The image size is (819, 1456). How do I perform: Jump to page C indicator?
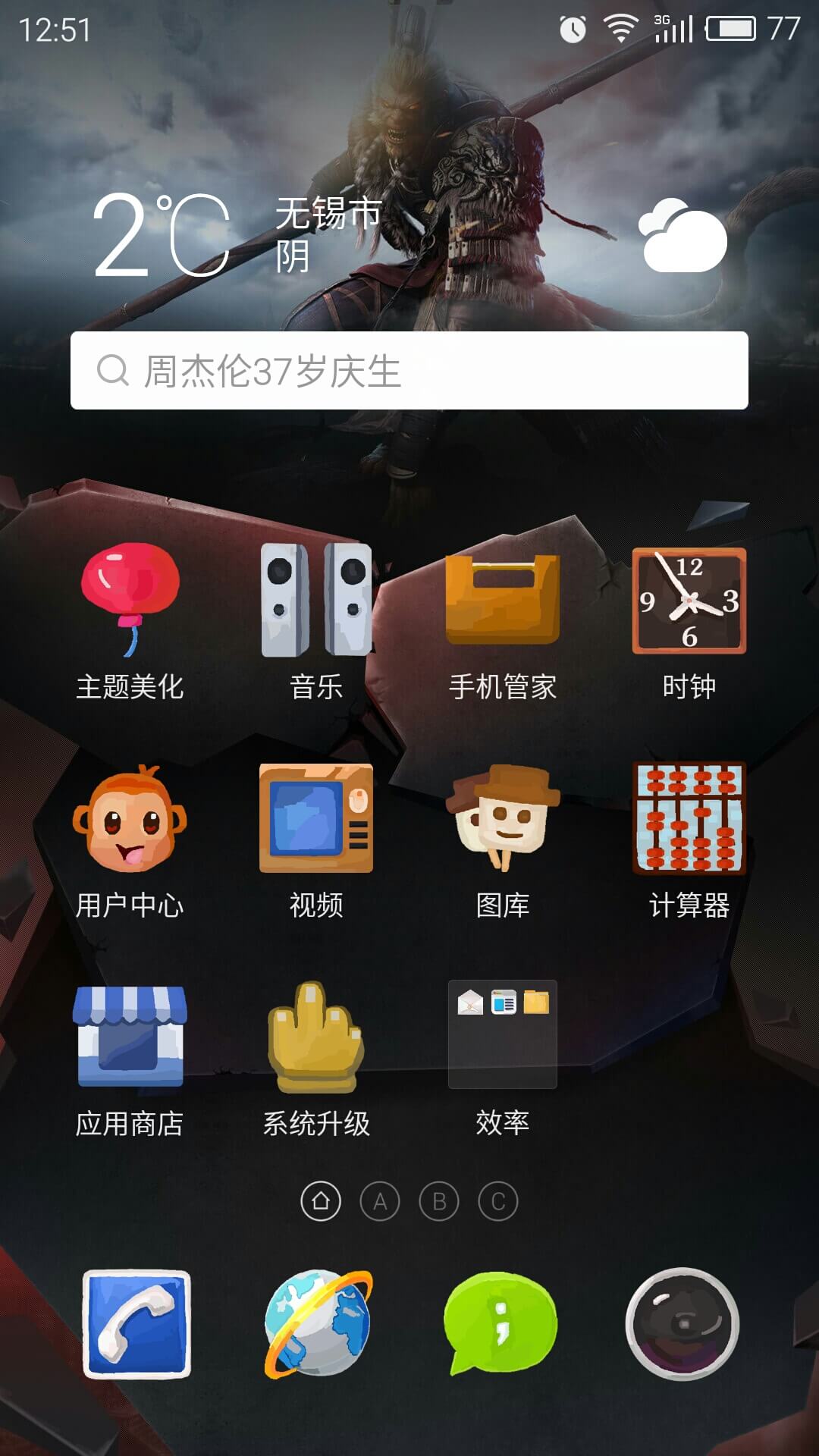pos(498,1201)
